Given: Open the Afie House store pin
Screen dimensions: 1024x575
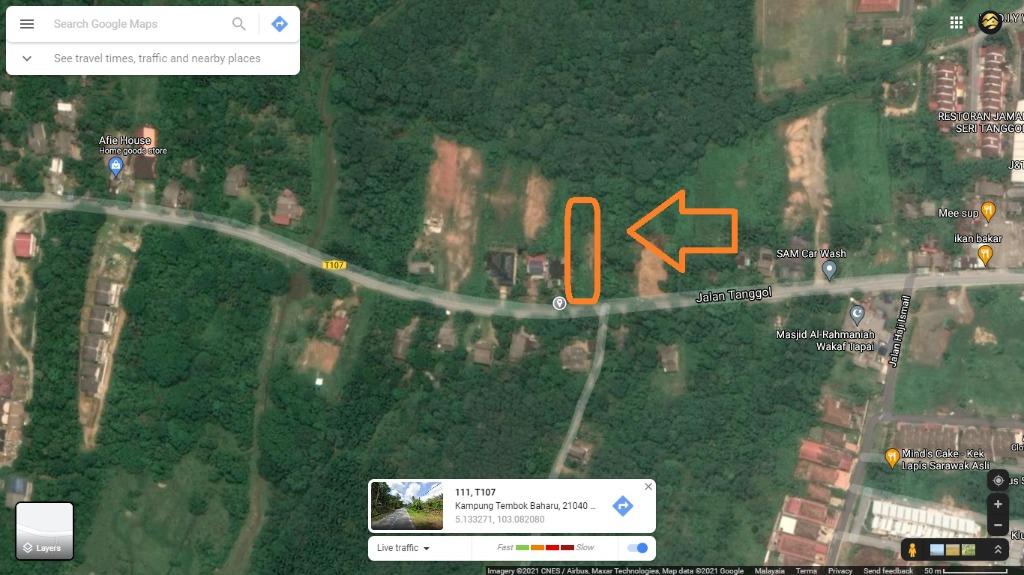Looking at the screenshot, I should coord(116,164).
